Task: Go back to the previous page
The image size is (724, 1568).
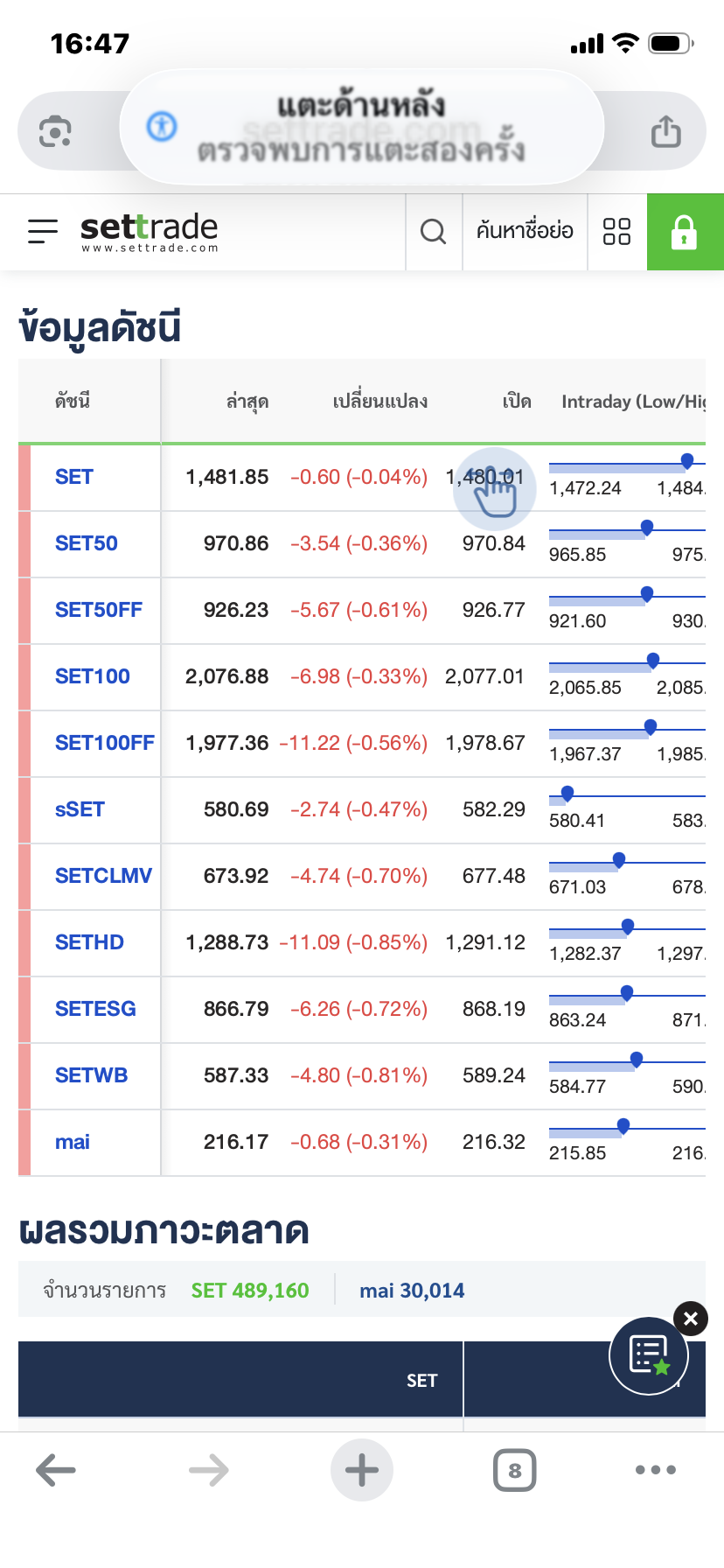Action: tap(56, 1470)
